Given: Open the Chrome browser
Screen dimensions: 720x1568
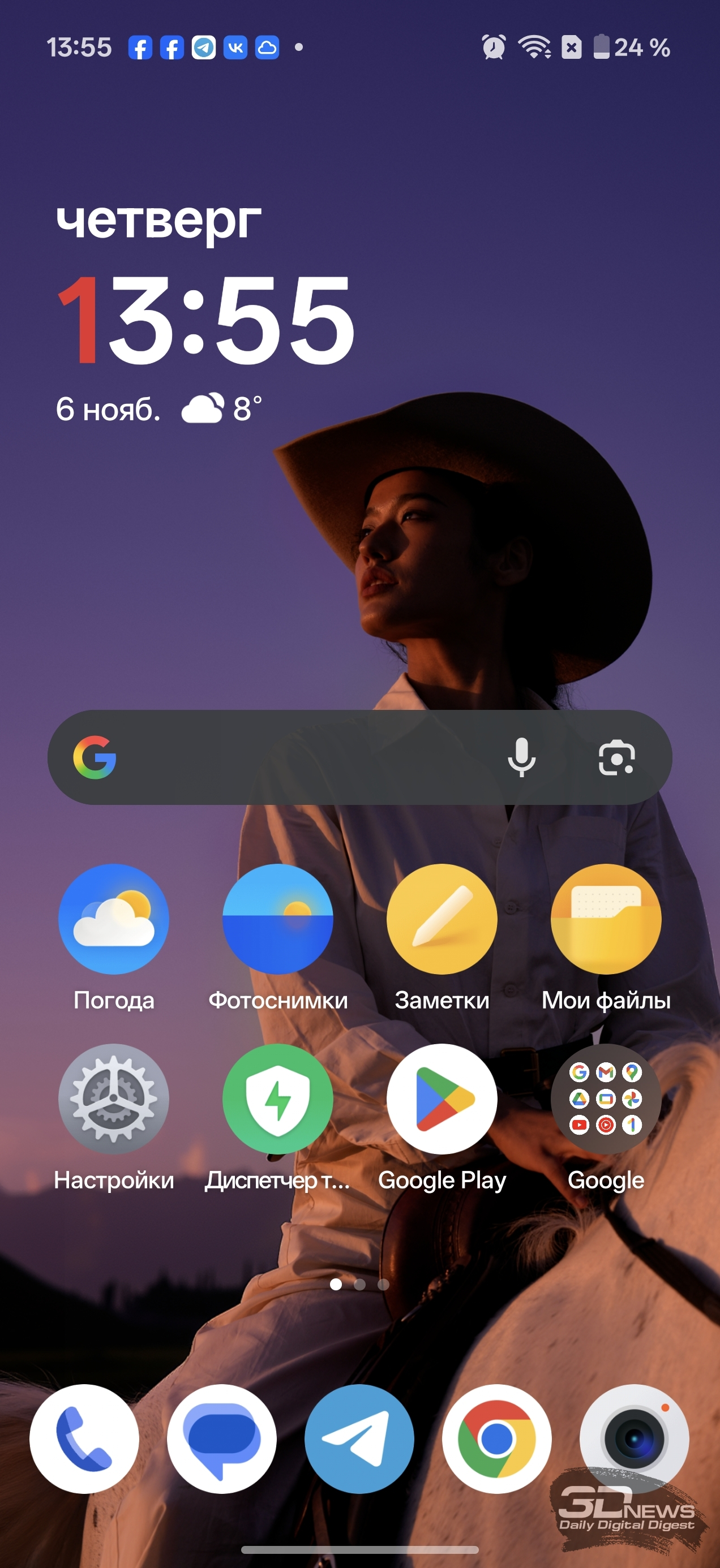Looking at the screenshot, I should 496,1438.
